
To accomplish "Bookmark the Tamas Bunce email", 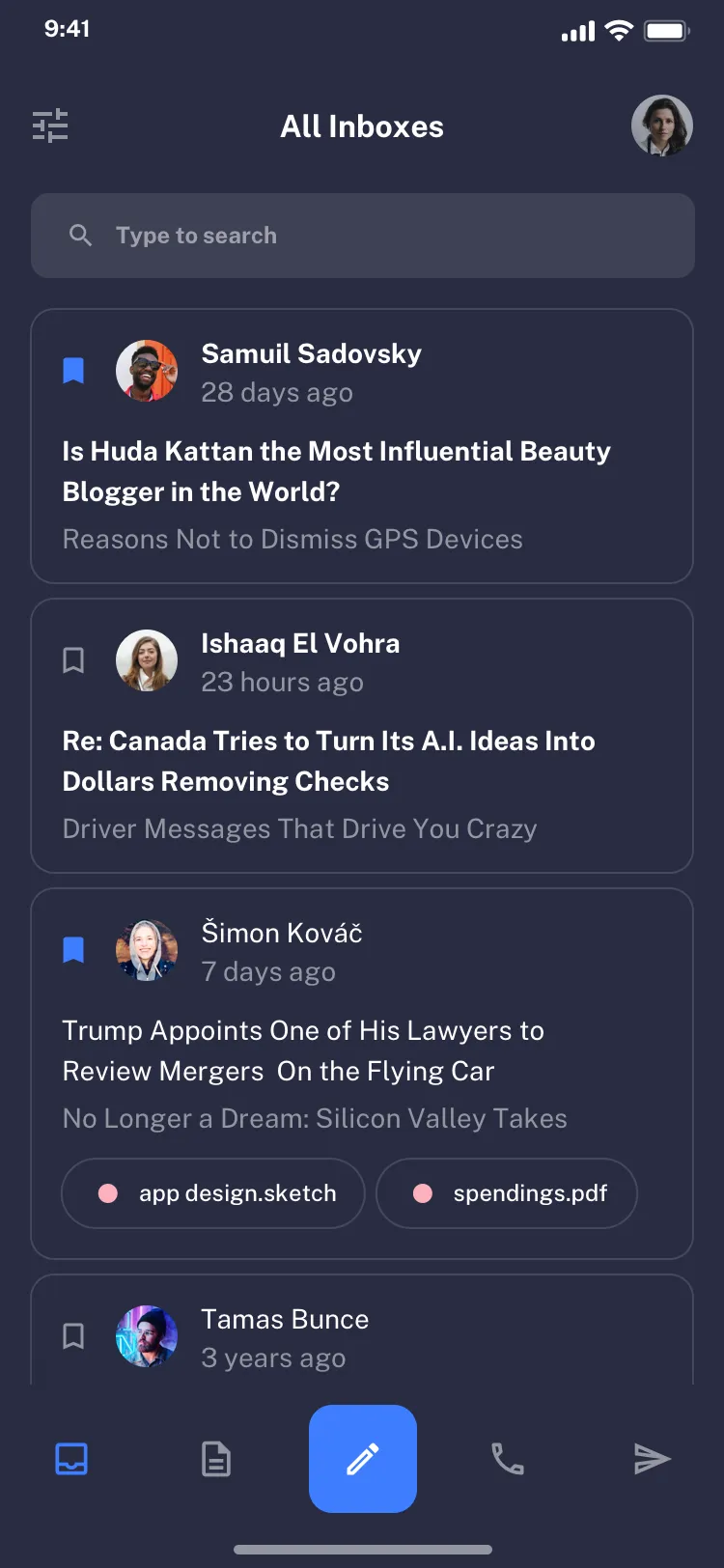I will pos(73,1335).
